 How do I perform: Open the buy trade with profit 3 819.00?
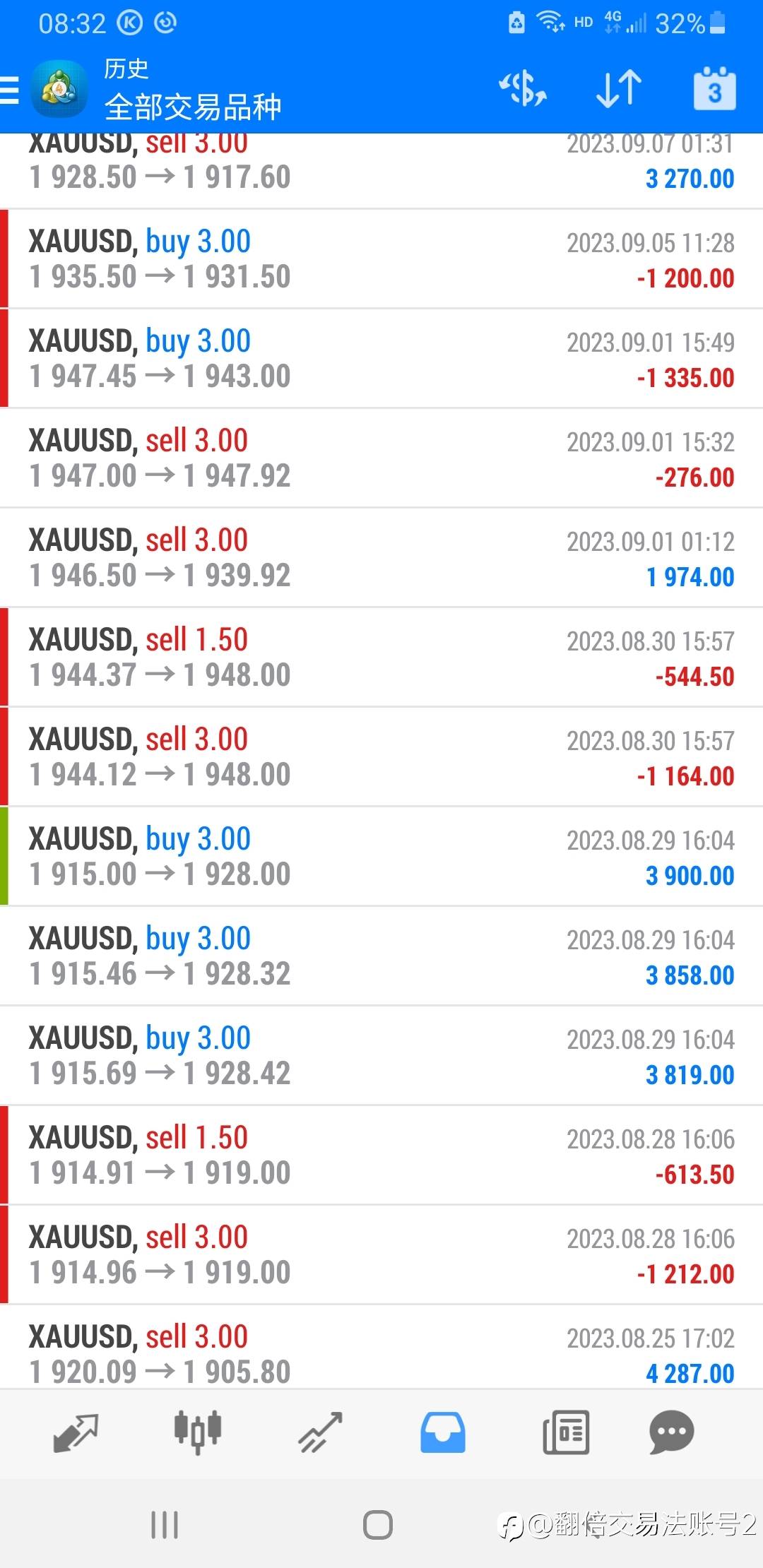(x=381, y=1056)
